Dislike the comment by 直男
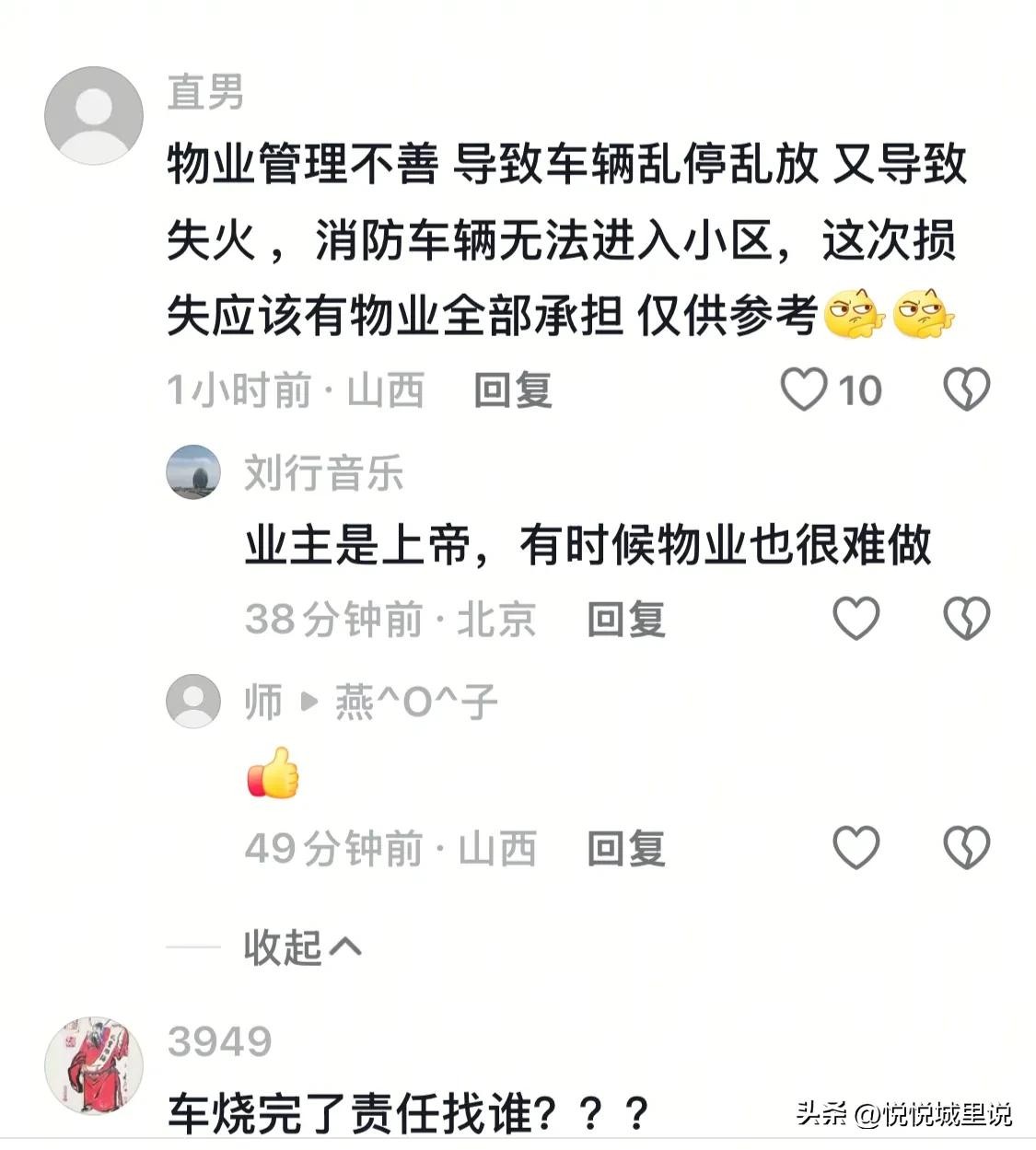 coord(966,389)
